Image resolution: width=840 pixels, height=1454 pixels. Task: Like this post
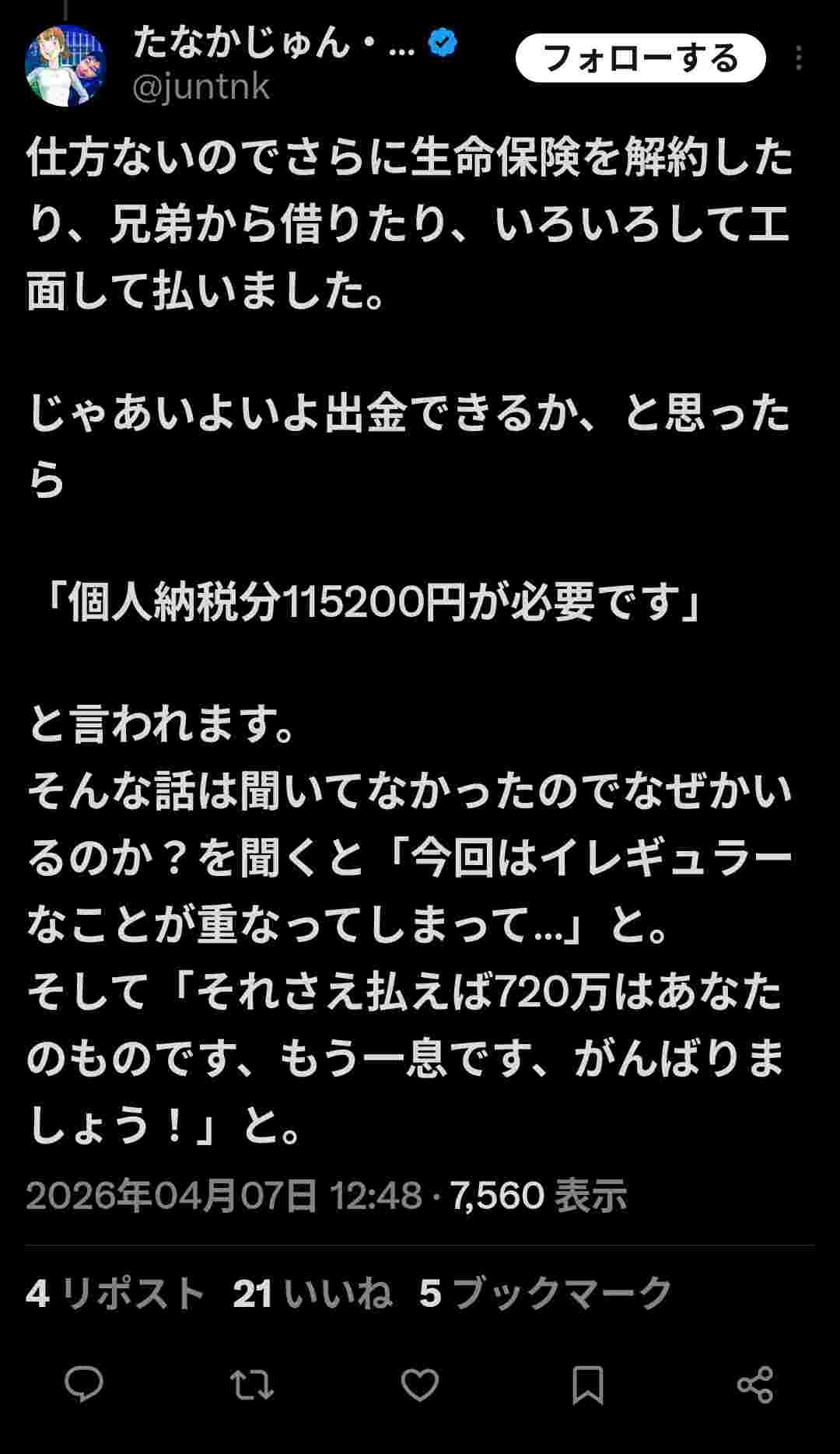tap(420, 1385)
